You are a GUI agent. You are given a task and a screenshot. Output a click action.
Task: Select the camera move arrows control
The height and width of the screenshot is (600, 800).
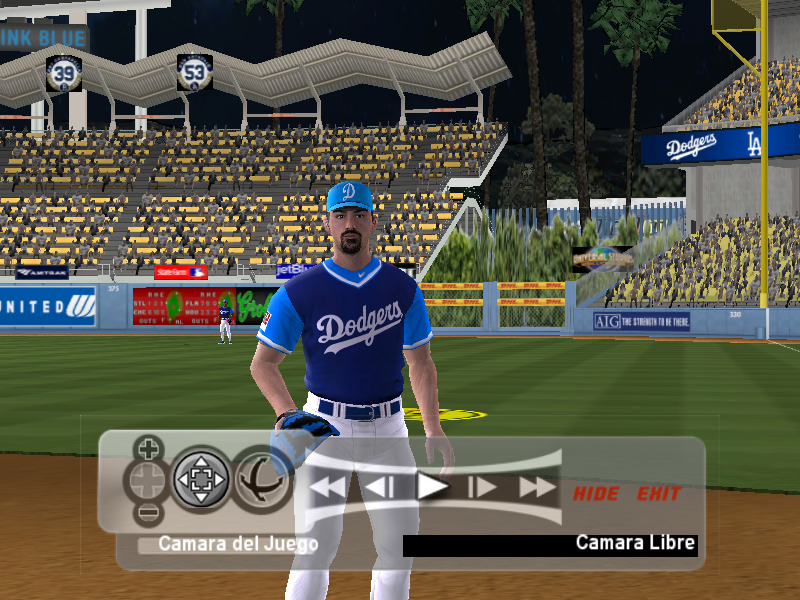click(x=200, y=480)
